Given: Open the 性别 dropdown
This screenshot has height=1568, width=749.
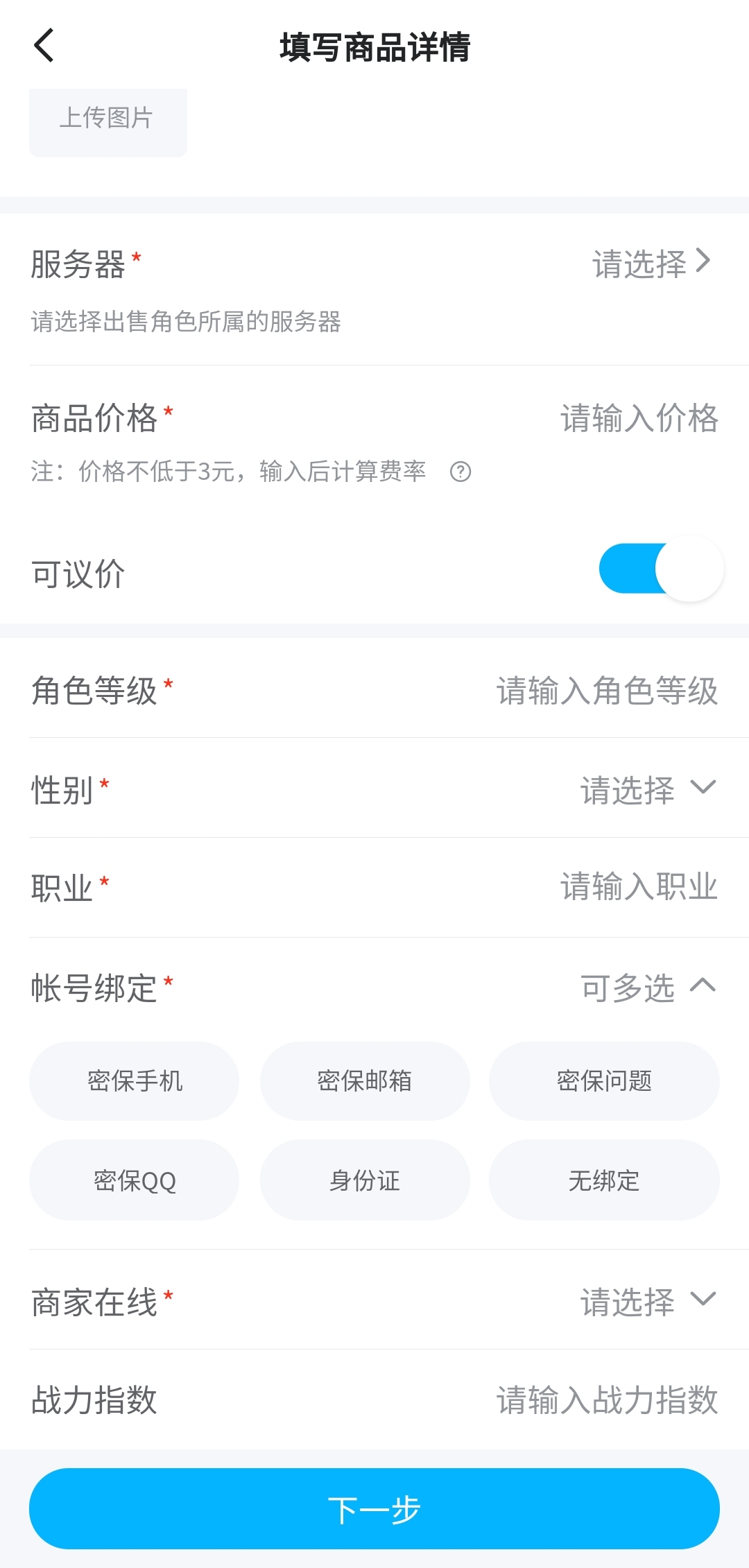Looking at the screenshot, I should click(x=646, y=789).
